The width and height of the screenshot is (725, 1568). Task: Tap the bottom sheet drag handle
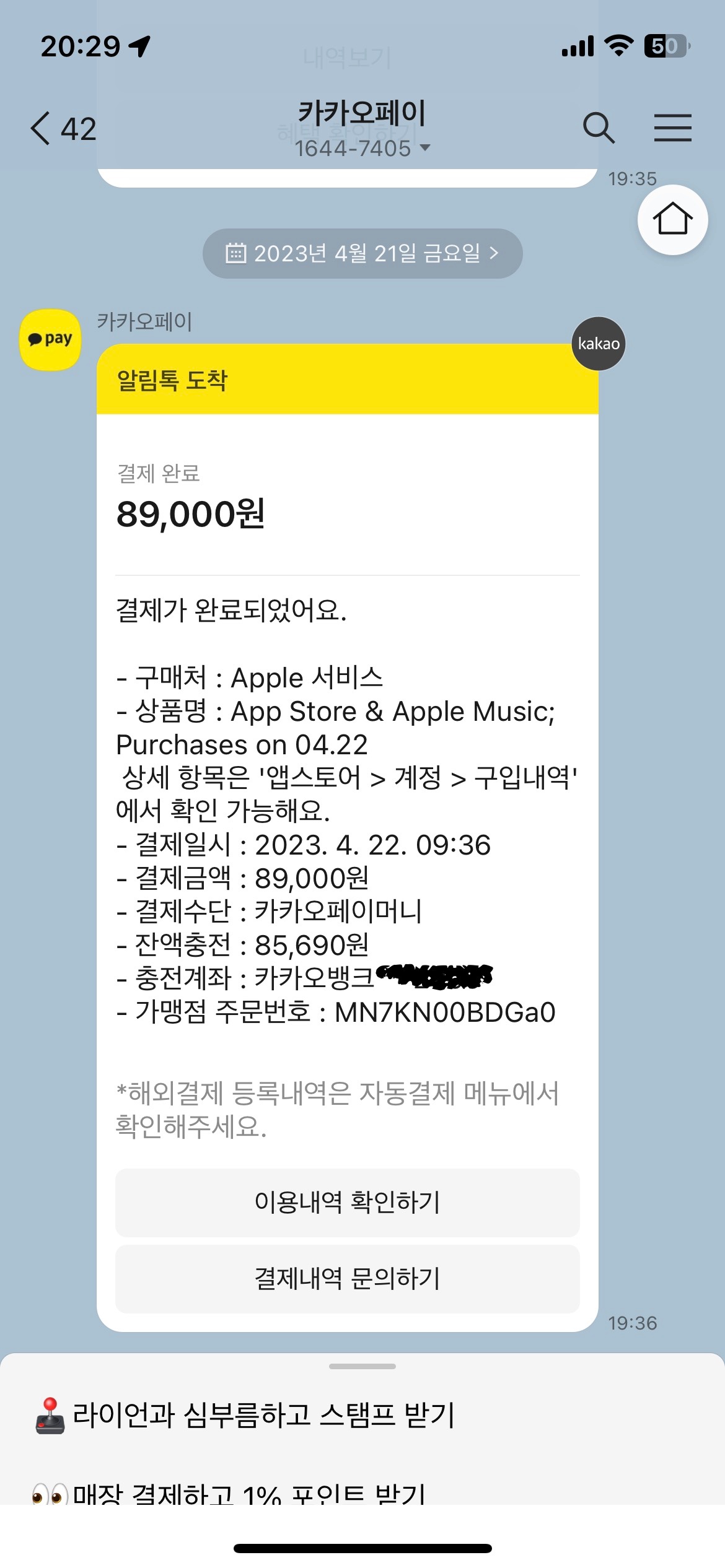362,1366
